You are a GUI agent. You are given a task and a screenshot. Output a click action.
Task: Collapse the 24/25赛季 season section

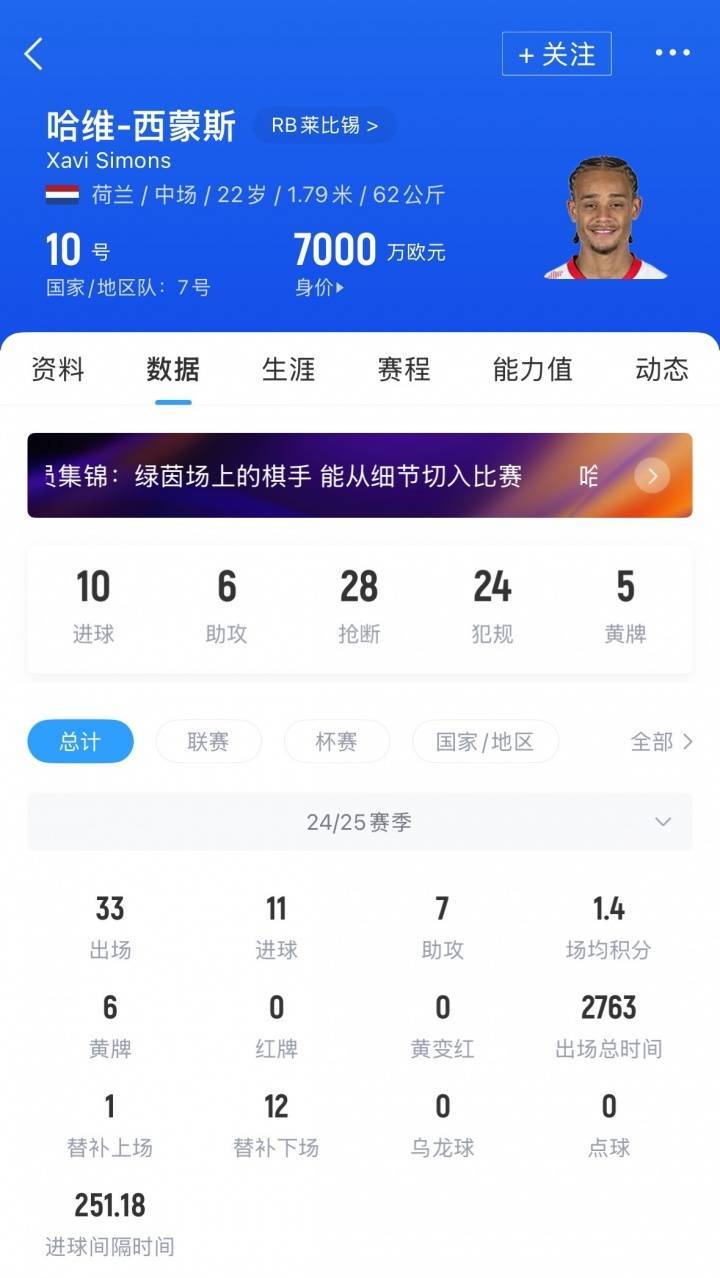coord(662,822)
